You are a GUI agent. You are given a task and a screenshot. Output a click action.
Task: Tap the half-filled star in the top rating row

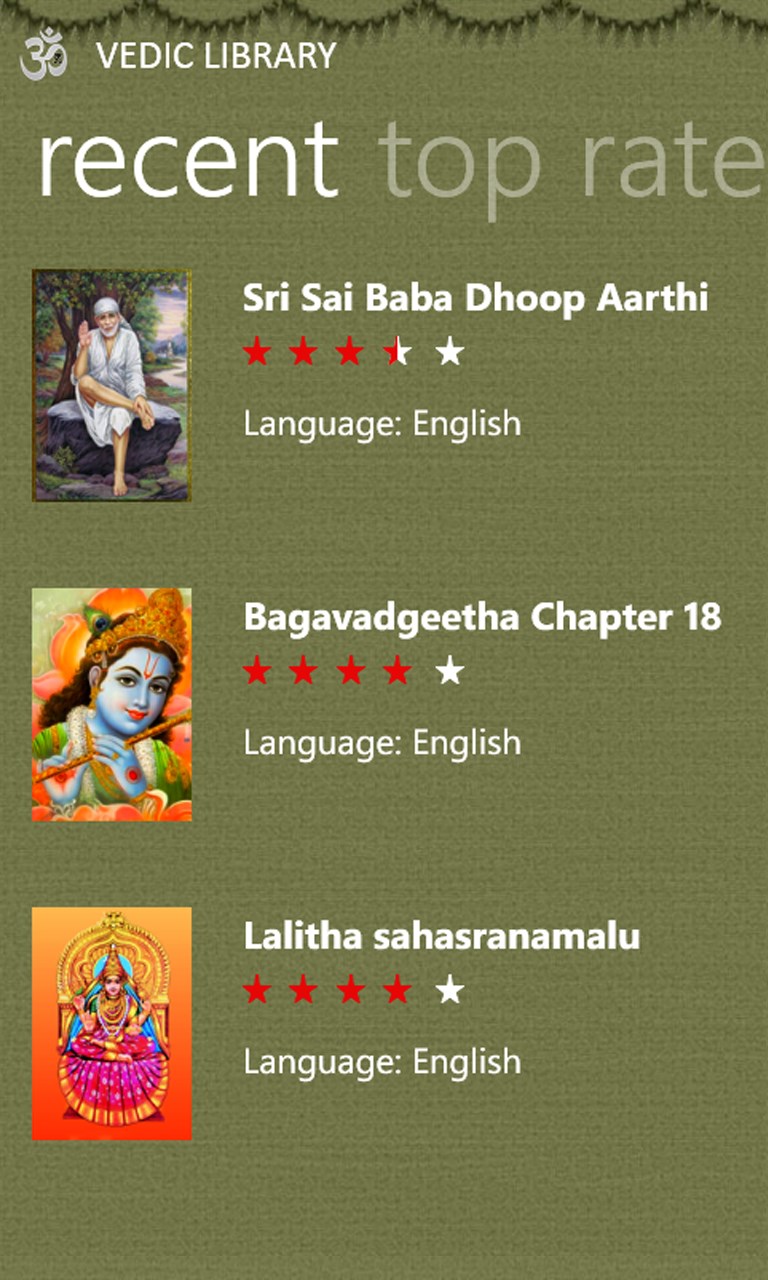coord(401,351)
